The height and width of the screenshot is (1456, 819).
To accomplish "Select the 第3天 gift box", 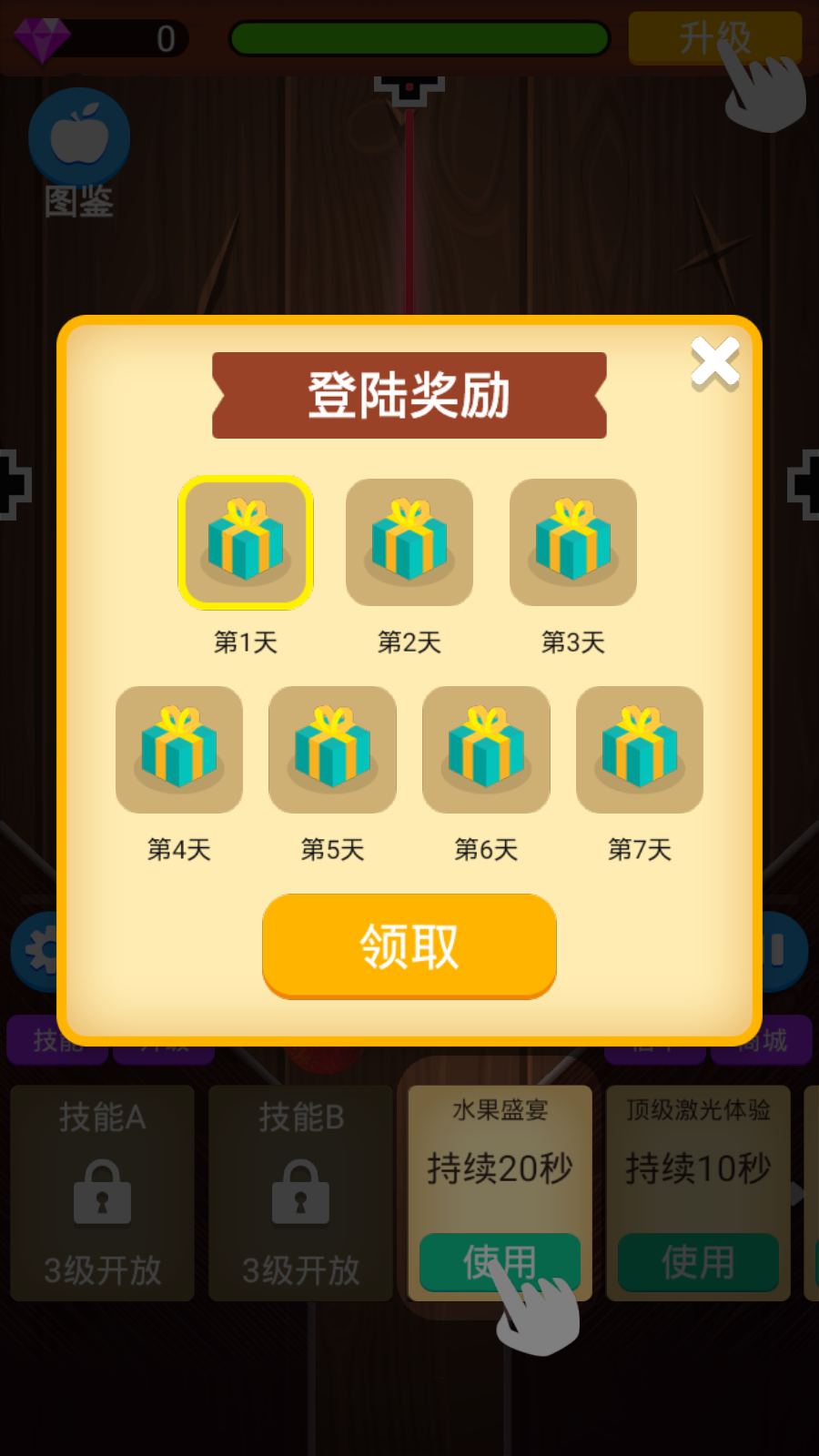I will 573,542.
